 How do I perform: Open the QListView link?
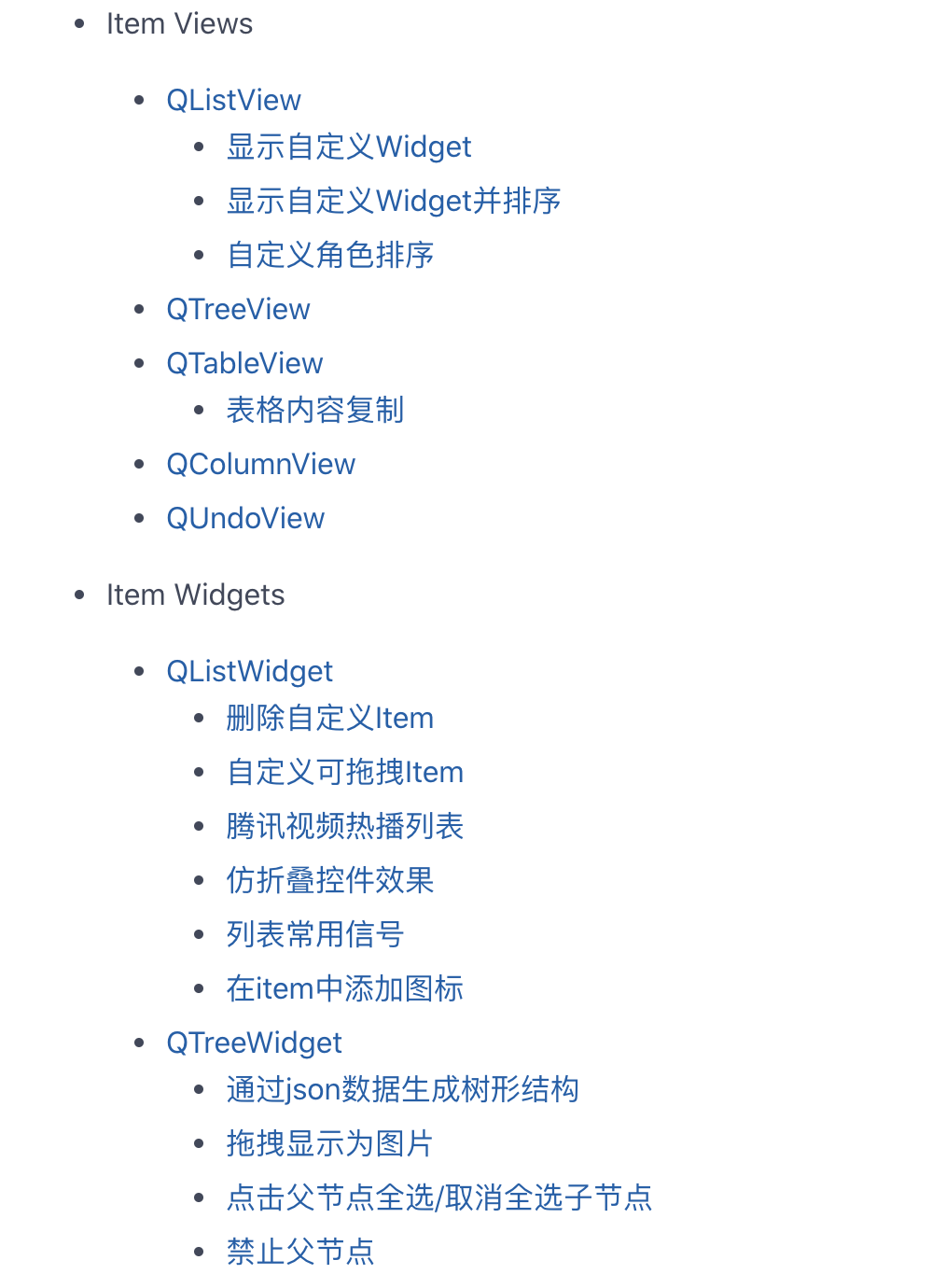[x=233, y=100]
